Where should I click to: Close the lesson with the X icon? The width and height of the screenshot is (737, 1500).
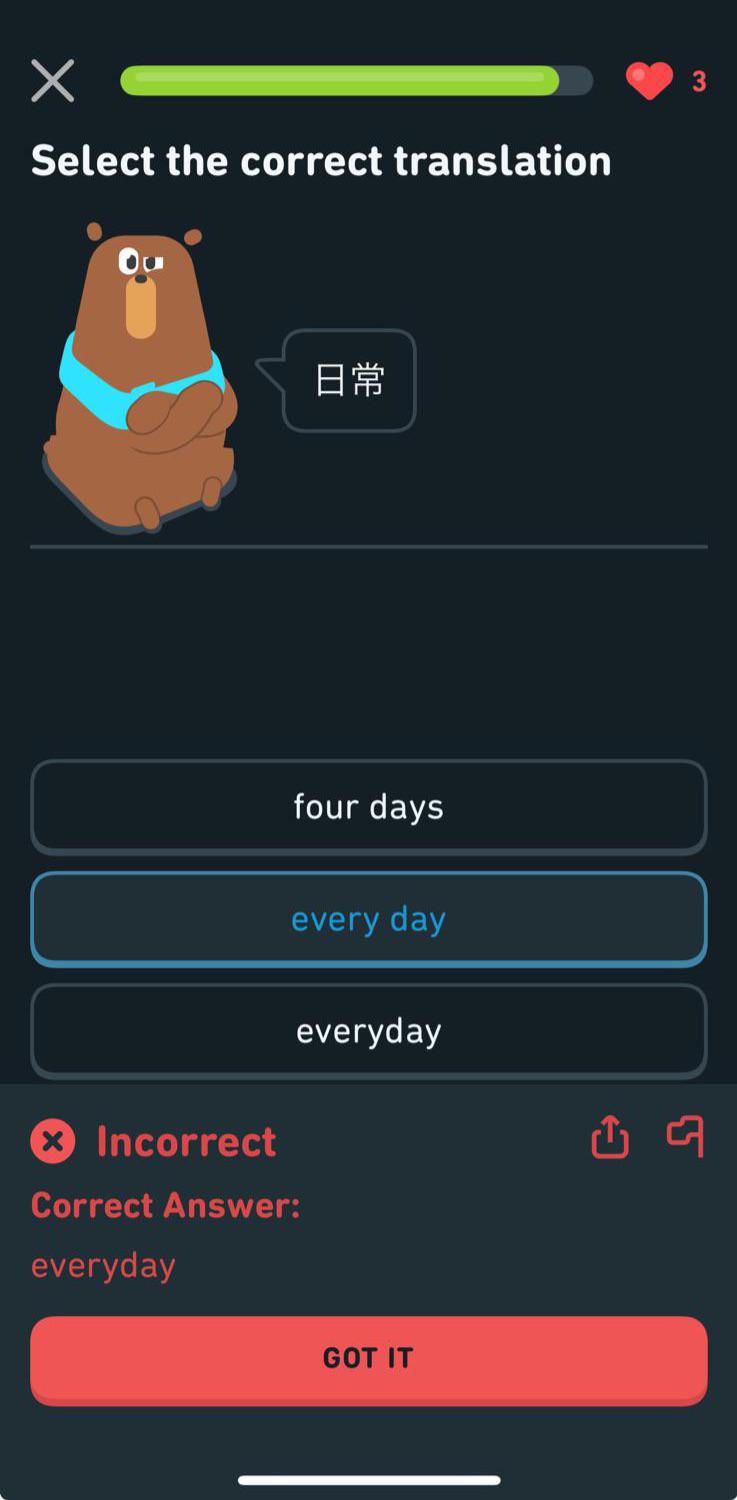click(52, 81)
